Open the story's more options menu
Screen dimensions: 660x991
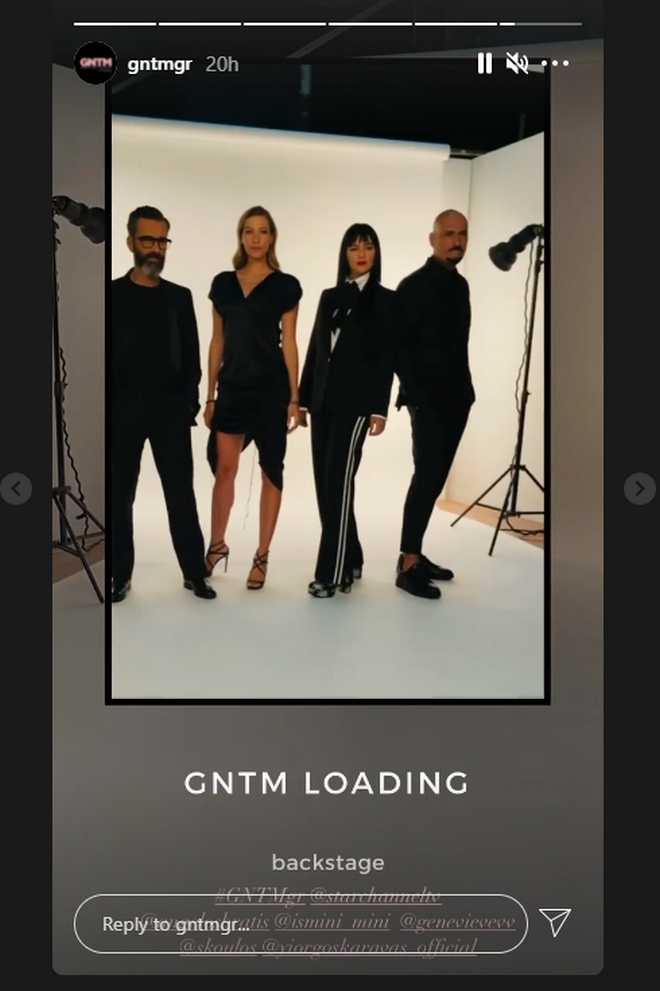[555, 64]
